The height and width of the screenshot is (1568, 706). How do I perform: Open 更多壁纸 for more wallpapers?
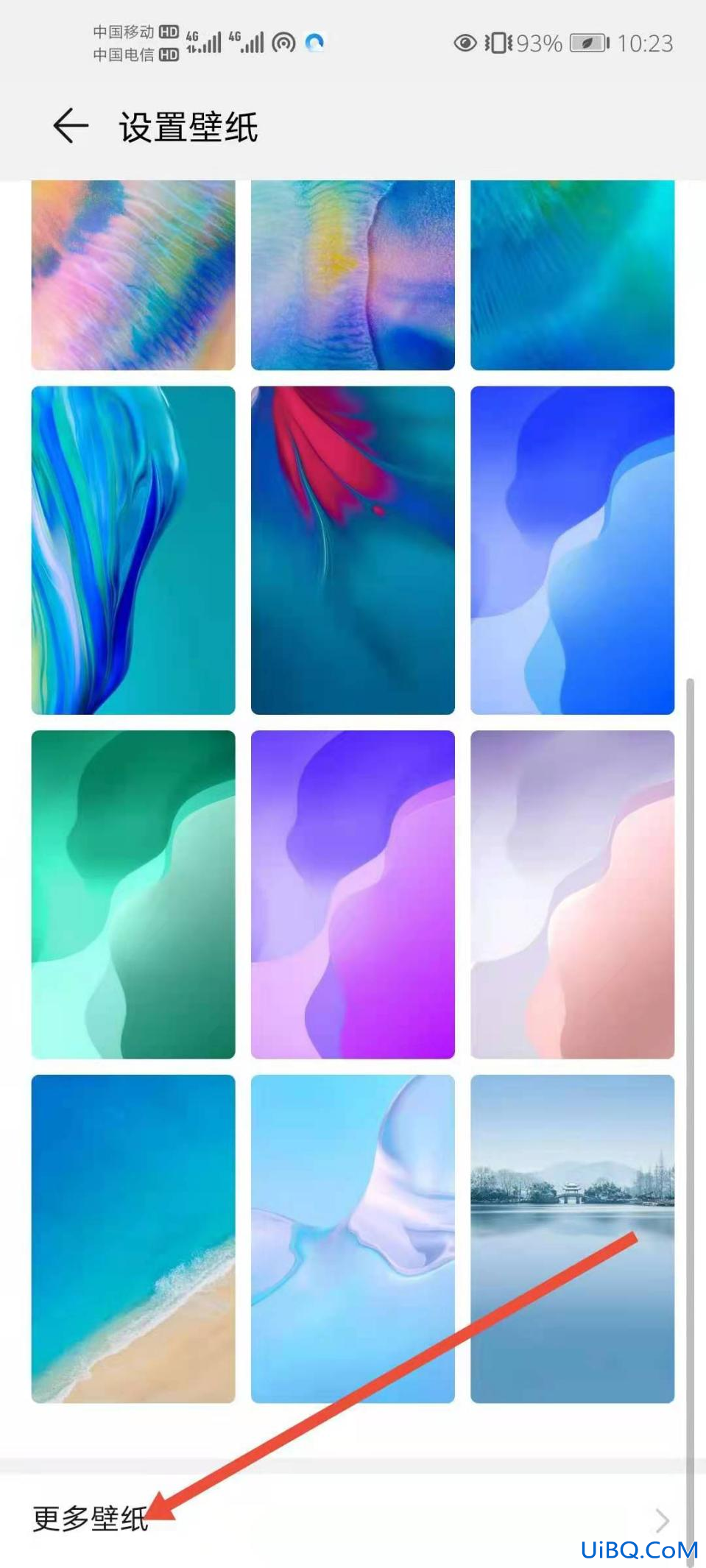point(91,1519)
